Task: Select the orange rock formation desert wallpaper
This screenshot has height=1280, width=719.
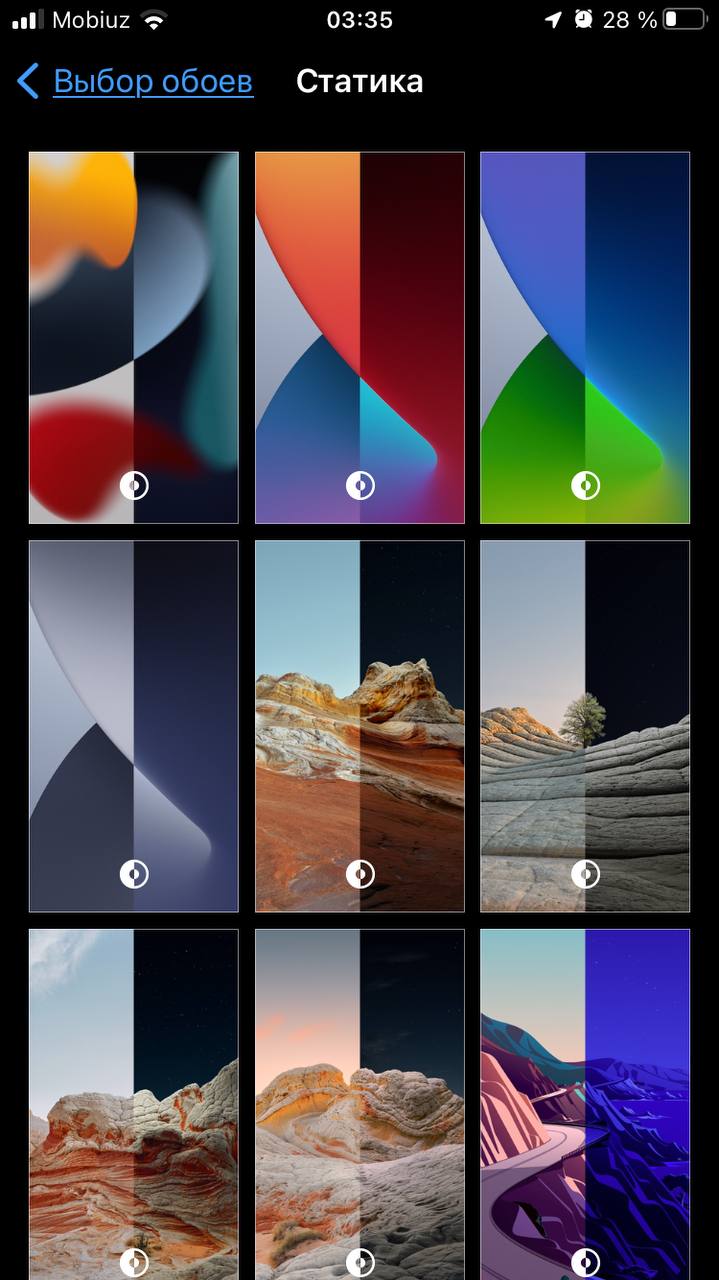Action: [x=360, y=726]
